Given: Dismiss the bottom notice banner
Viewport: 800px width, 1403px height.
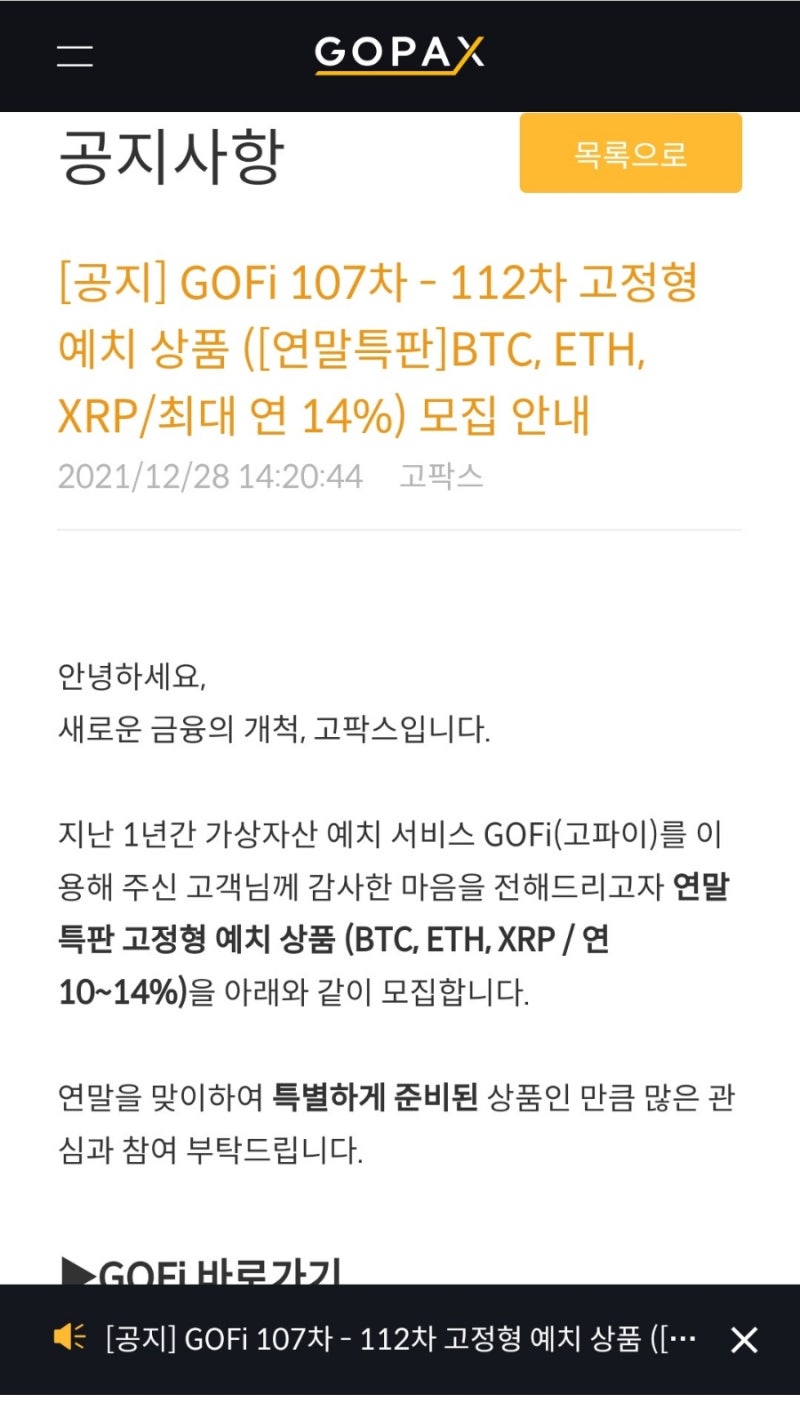Looking at the screenshot, I should (x=744, y=1340).
